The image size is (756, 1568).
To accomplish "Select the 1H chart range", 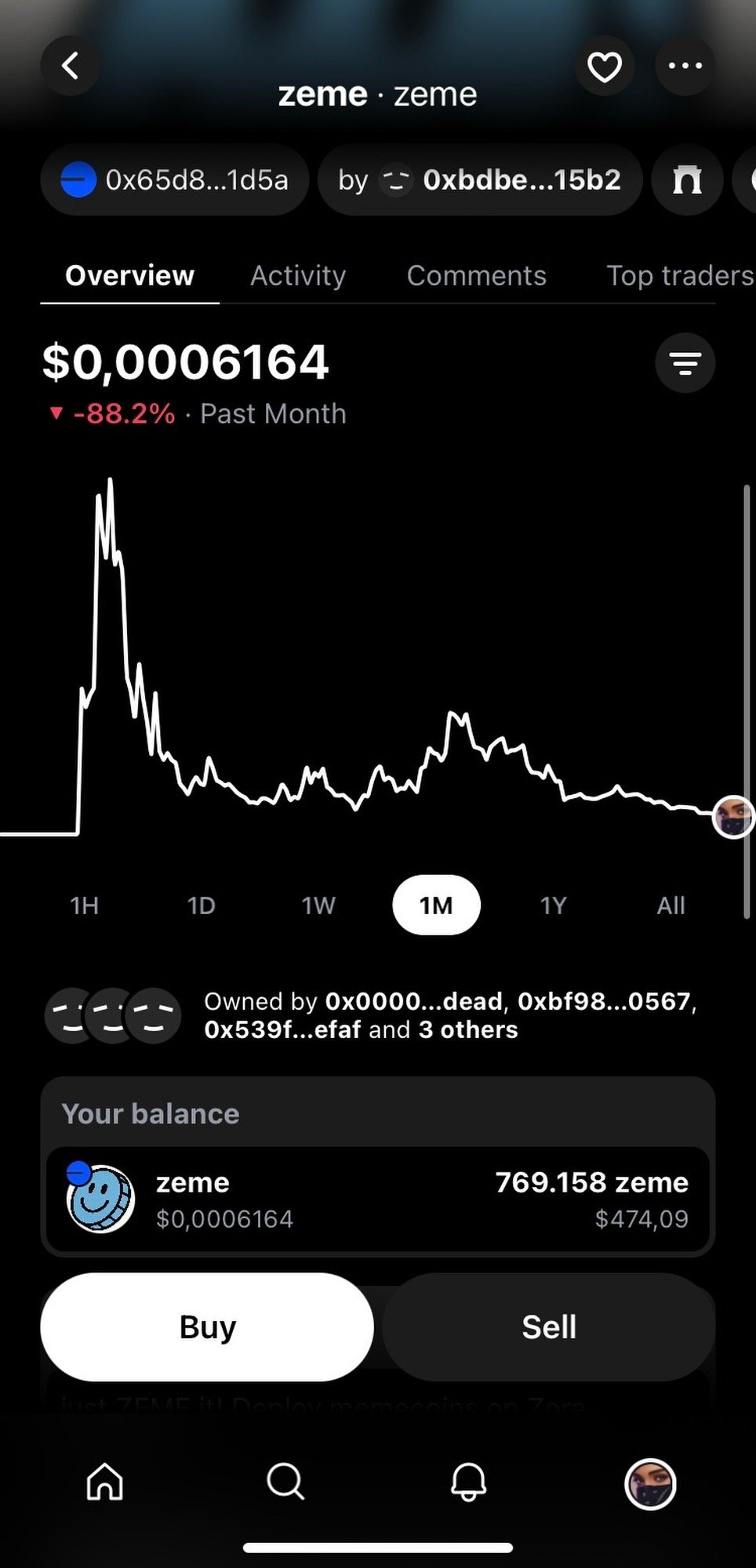I will (84, 906).
